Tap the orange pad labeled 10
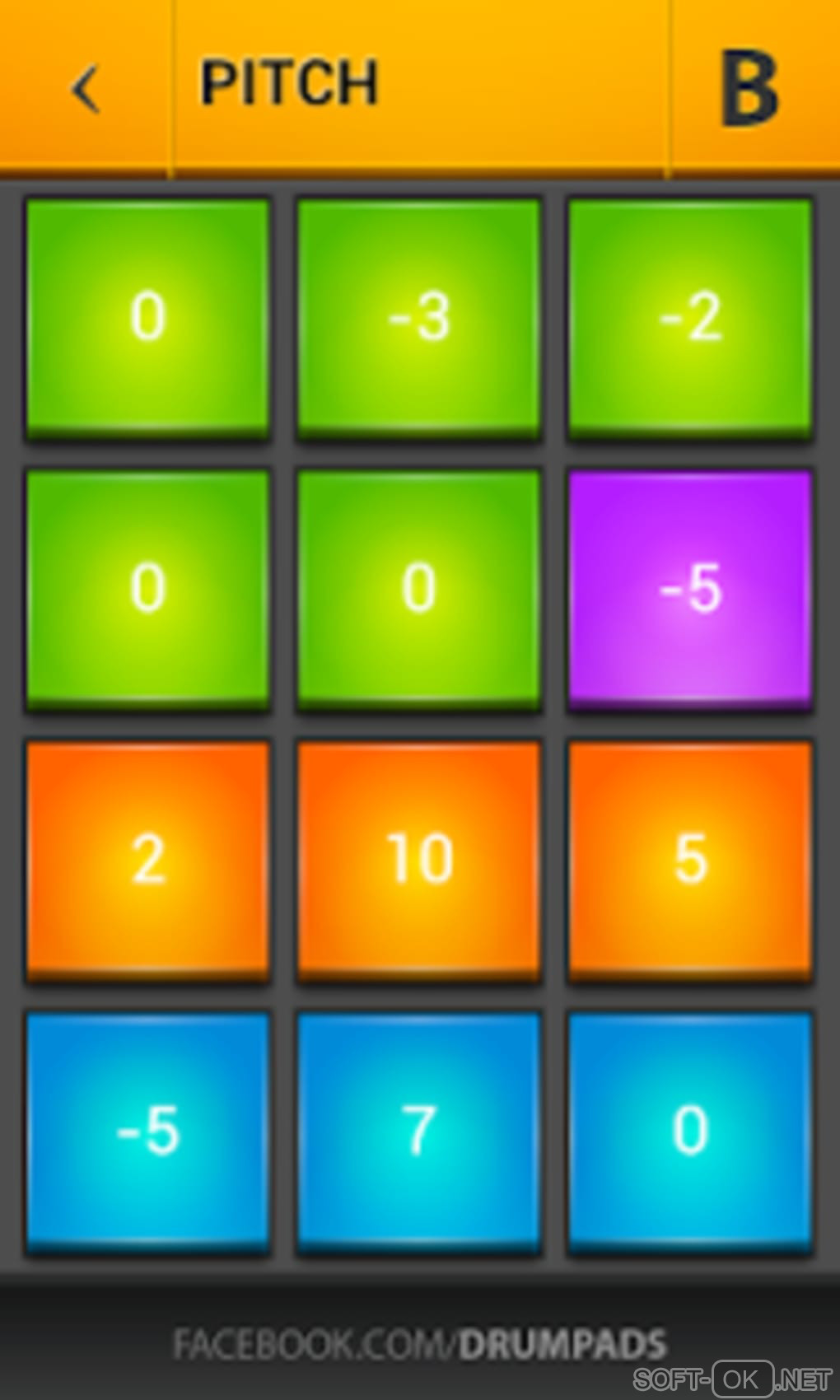The width and height of the screenshot is (840, 1400). pos(419,859)
